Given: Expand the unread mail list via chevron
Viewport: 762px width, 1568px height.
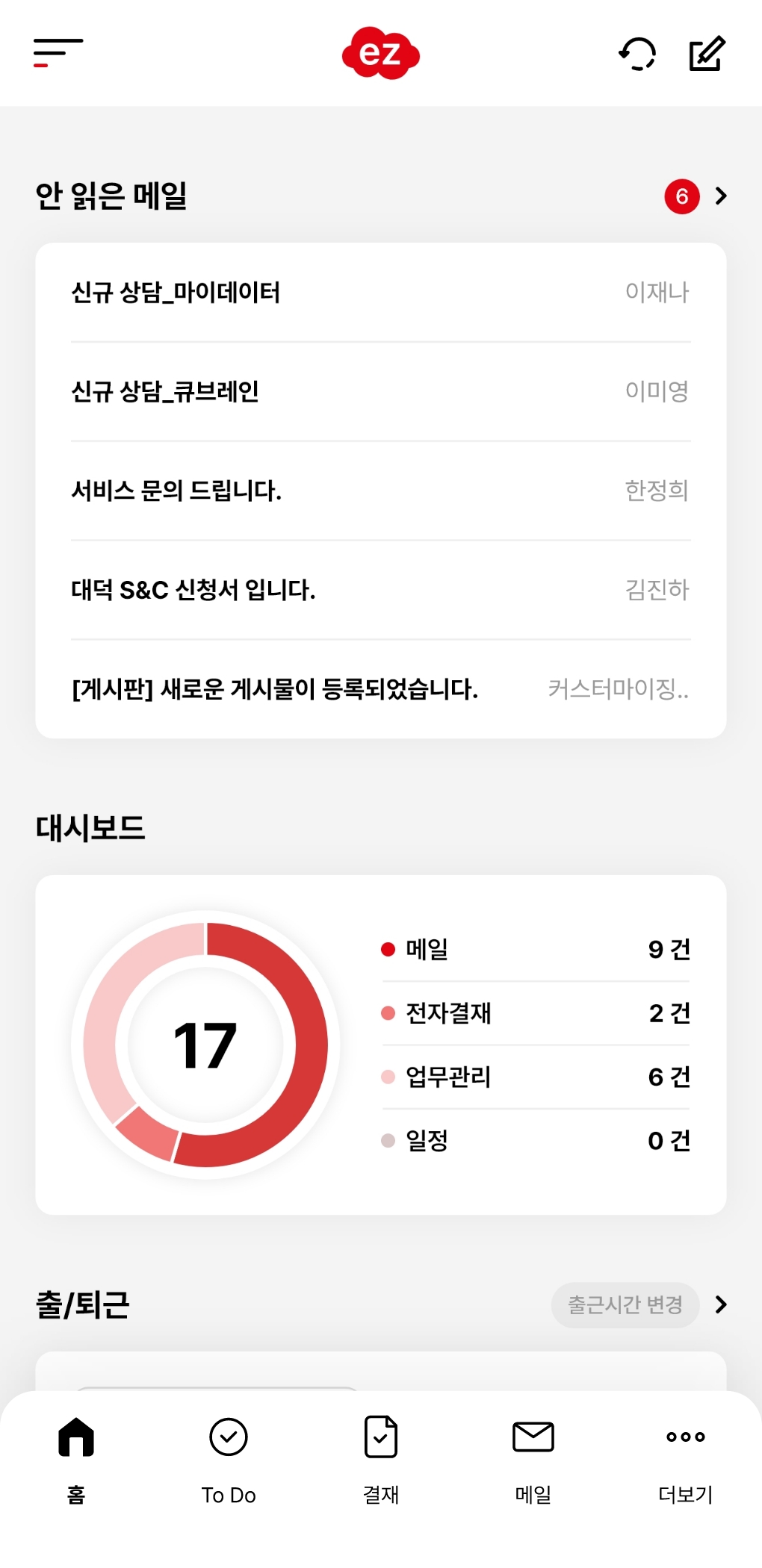Looking at the screenshot, I should [x=721, y=196].
